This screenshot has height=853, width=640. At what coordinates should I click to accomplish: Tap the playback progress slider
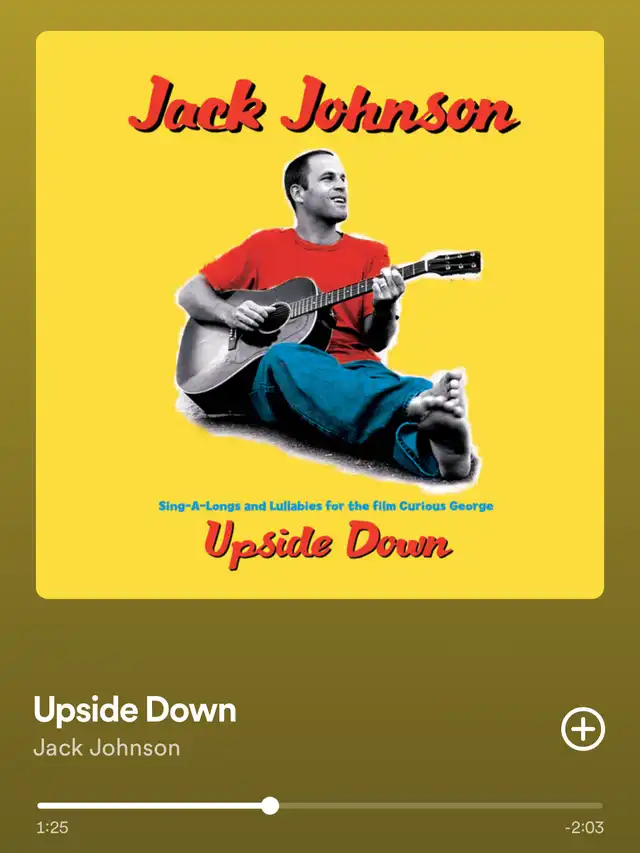click(x=320, y=805)
